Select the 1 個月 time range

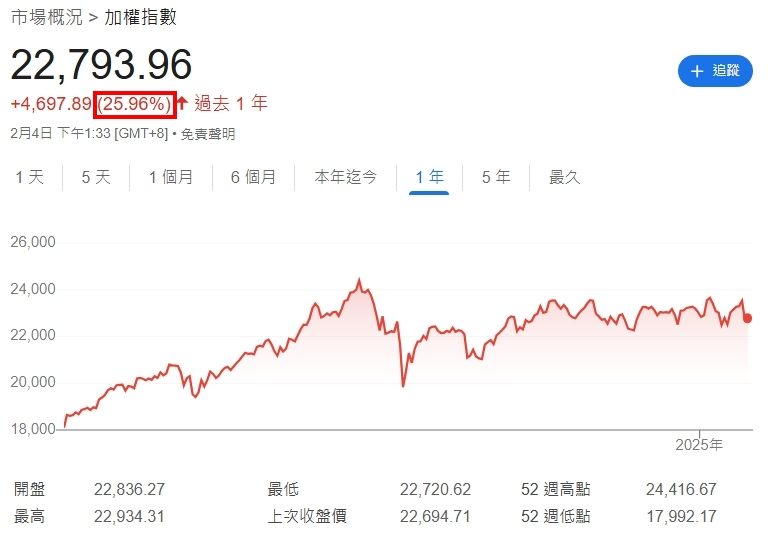(x=171, y=177)
